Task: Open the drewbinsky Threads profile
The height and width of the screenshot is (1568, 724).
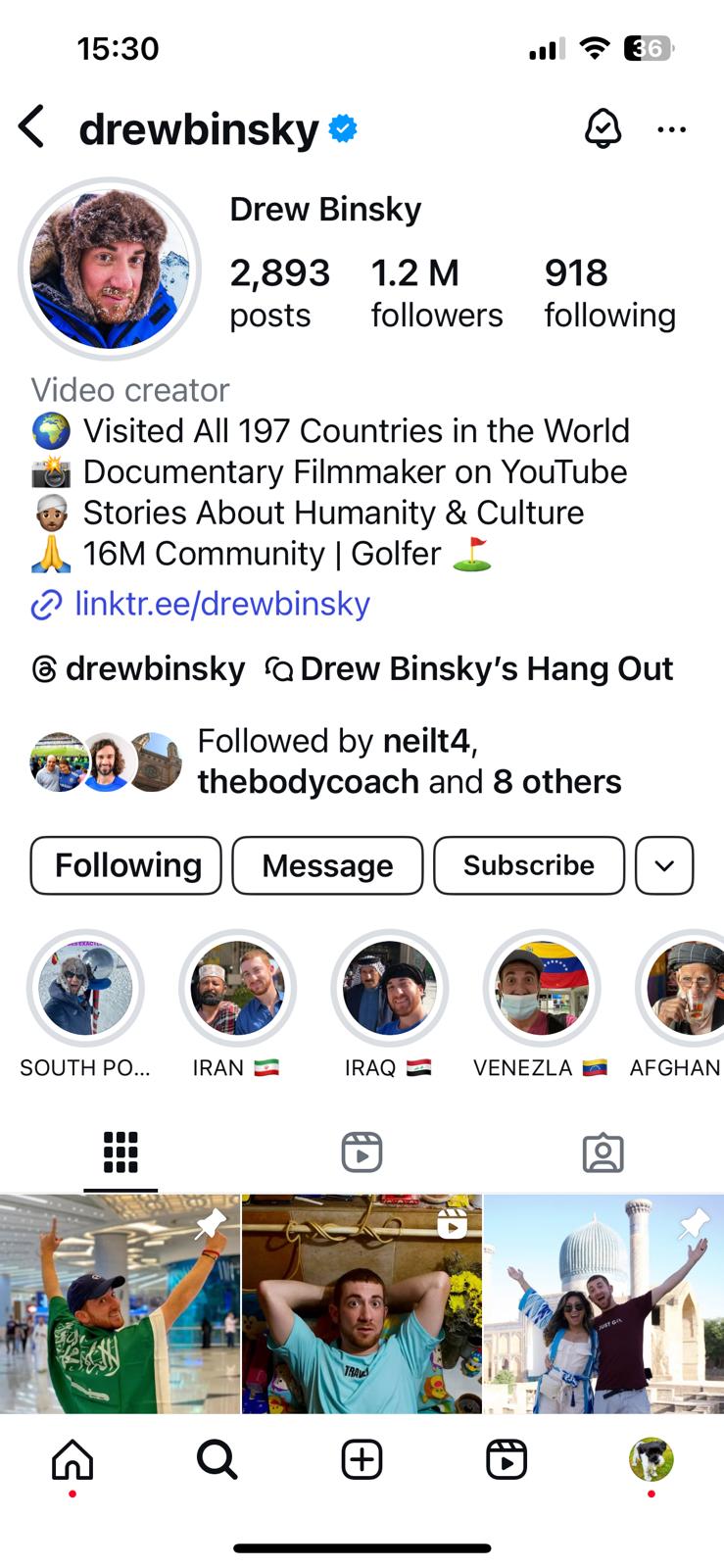Action: click(139, 669)
